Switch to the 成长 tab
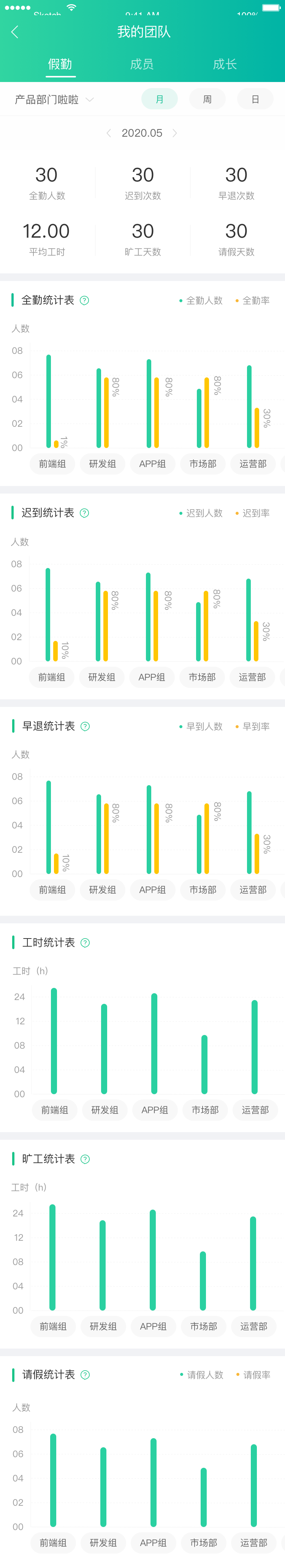Screen dimensions: 285x1568 tap(225, 64)
